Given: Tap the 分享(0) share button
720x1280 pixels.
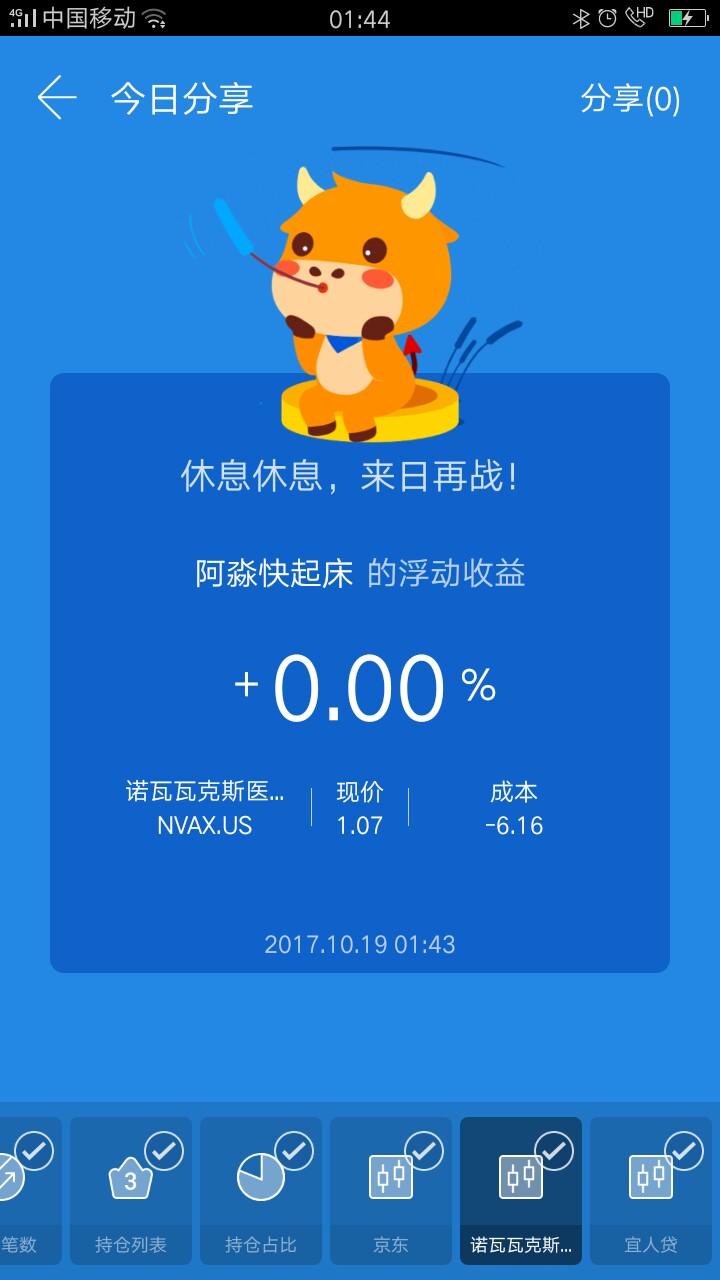Looking at the screenshot, I should pyautogui.click(x=630, y=99).
